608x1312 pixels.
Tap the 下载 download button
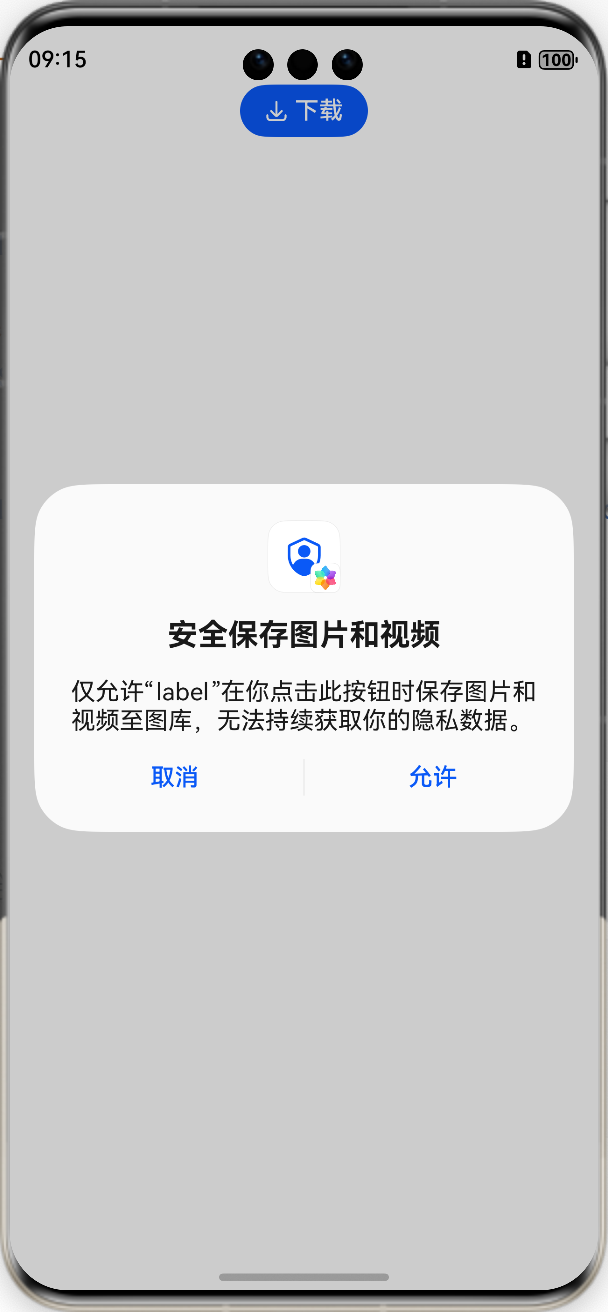tap(304, 111)
